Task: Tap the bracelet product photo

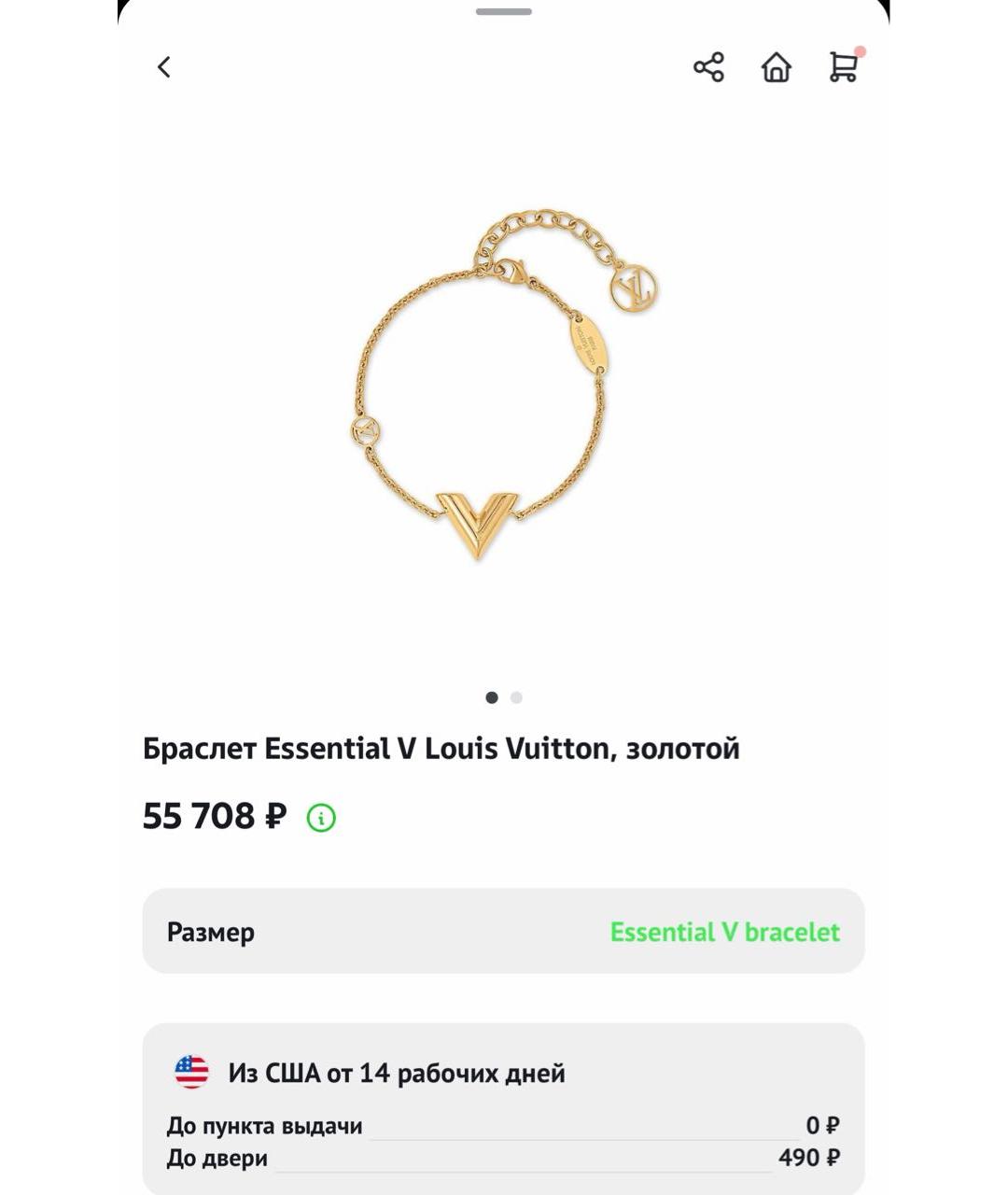Action: point(504,392)
